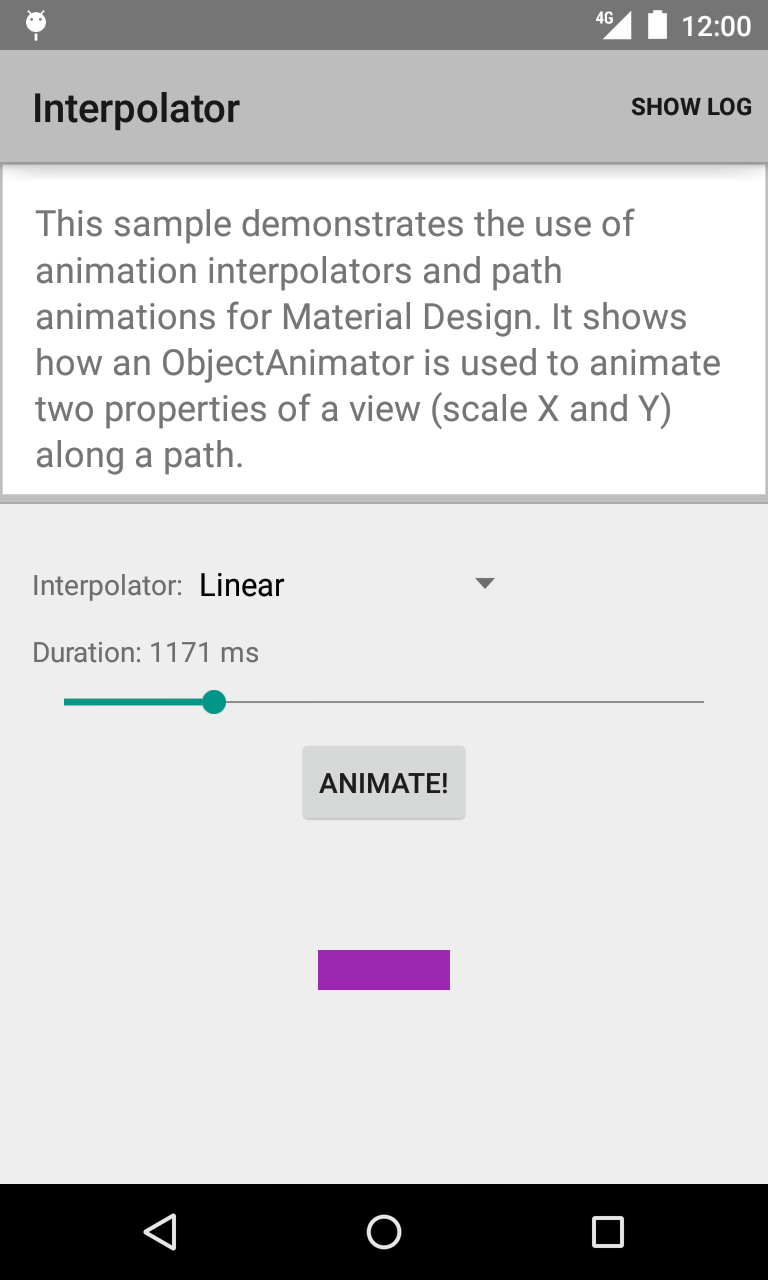Screen dimensions: 768x1280
Task: Tap the Recents navigation square
Action: (x=608, y=1231)
